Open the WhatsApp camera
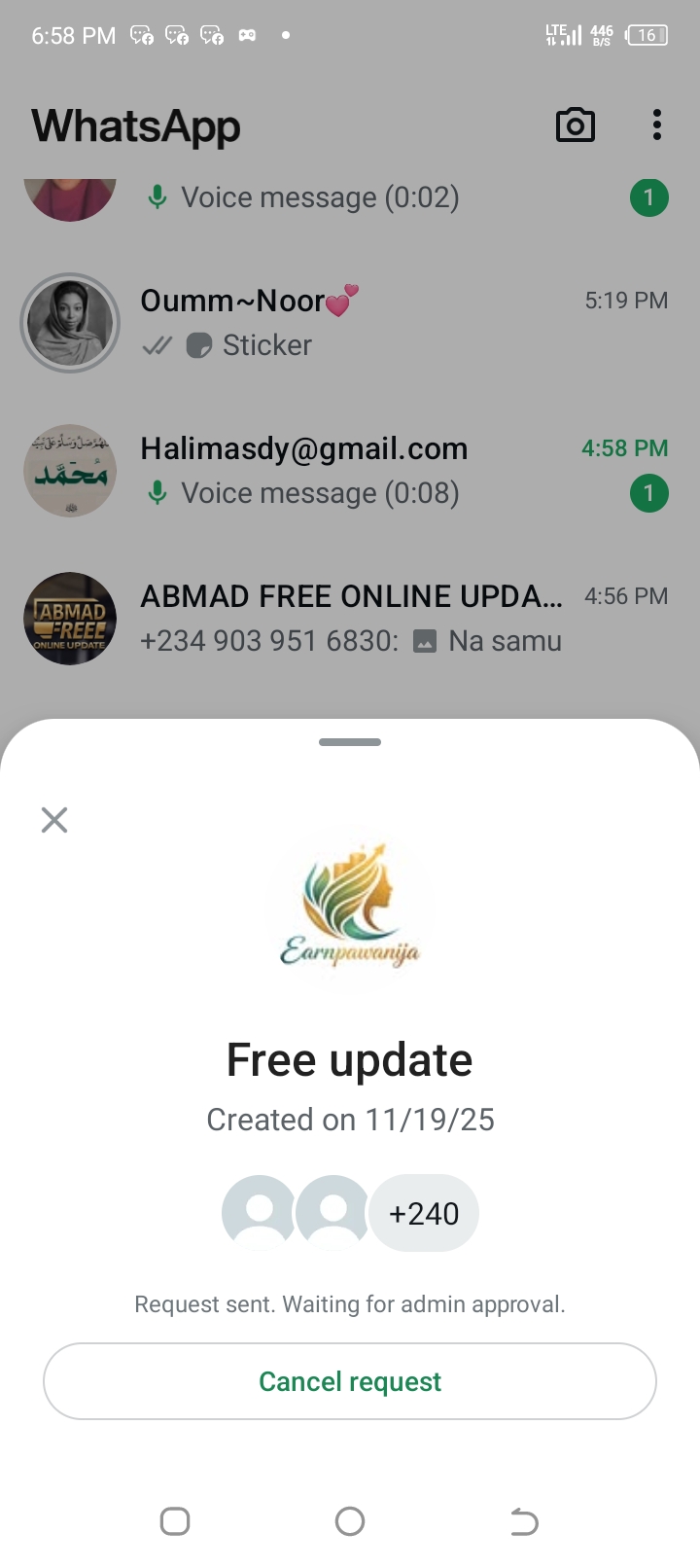This screenshot has height=1568, width=700. (575, 125)
